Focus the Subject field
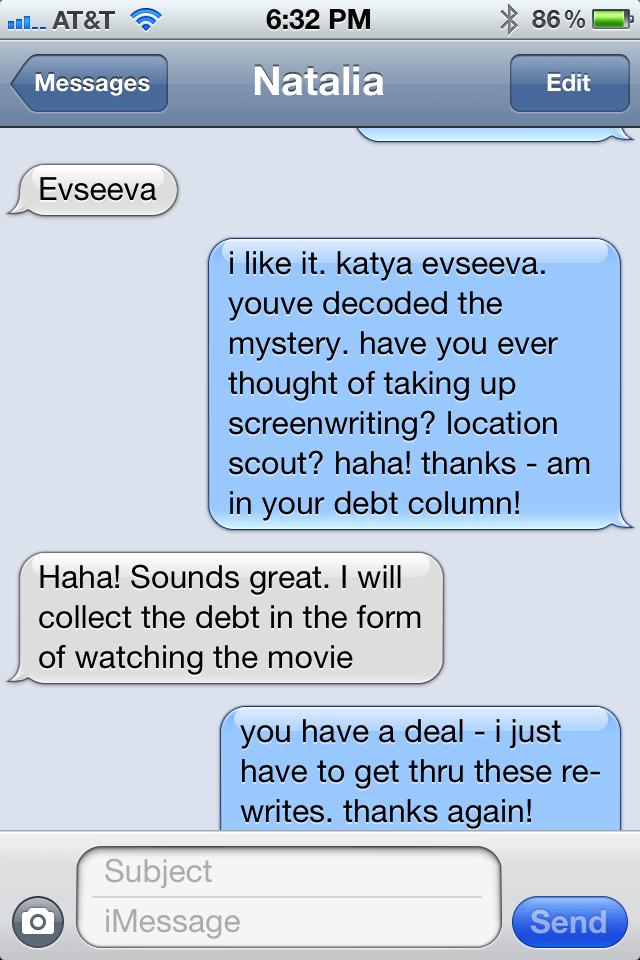Viewport: 640px width, 960px height. pyautogui.click(x=288, y=871)
